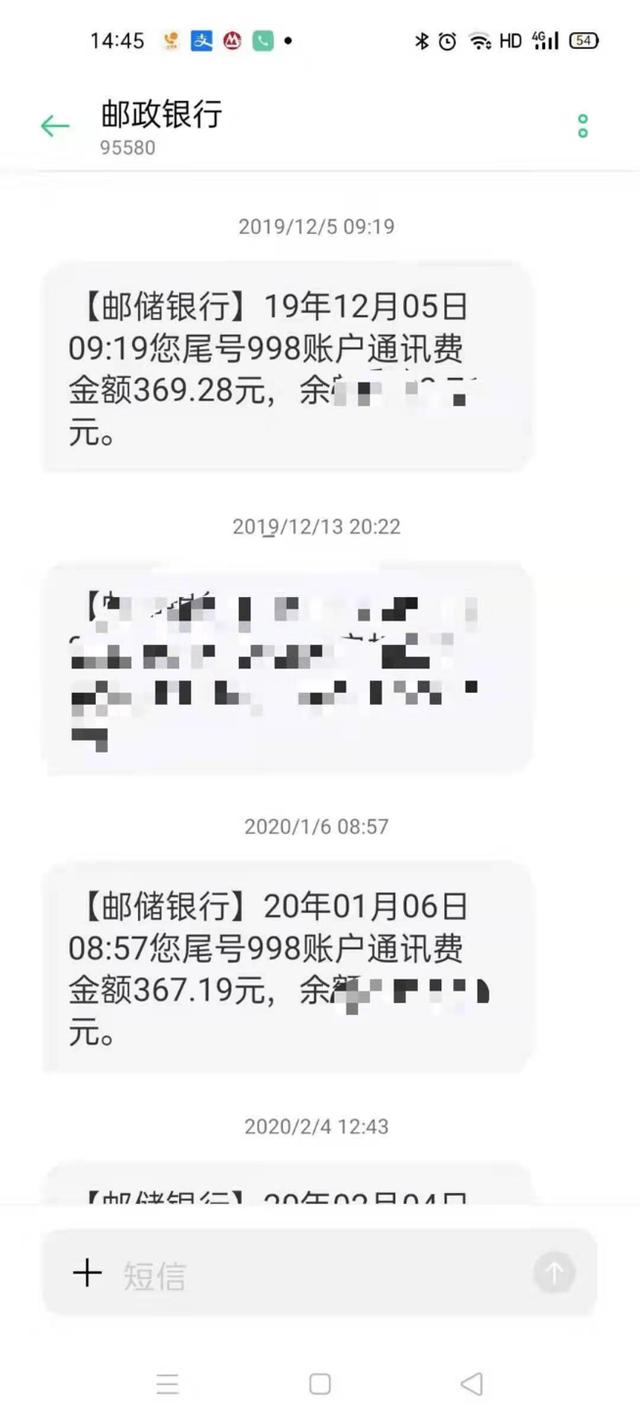Tap the system back triangle button
Image resolution: width=640 pixels, height=1423 pixels.
click(x=471, y=1384)
